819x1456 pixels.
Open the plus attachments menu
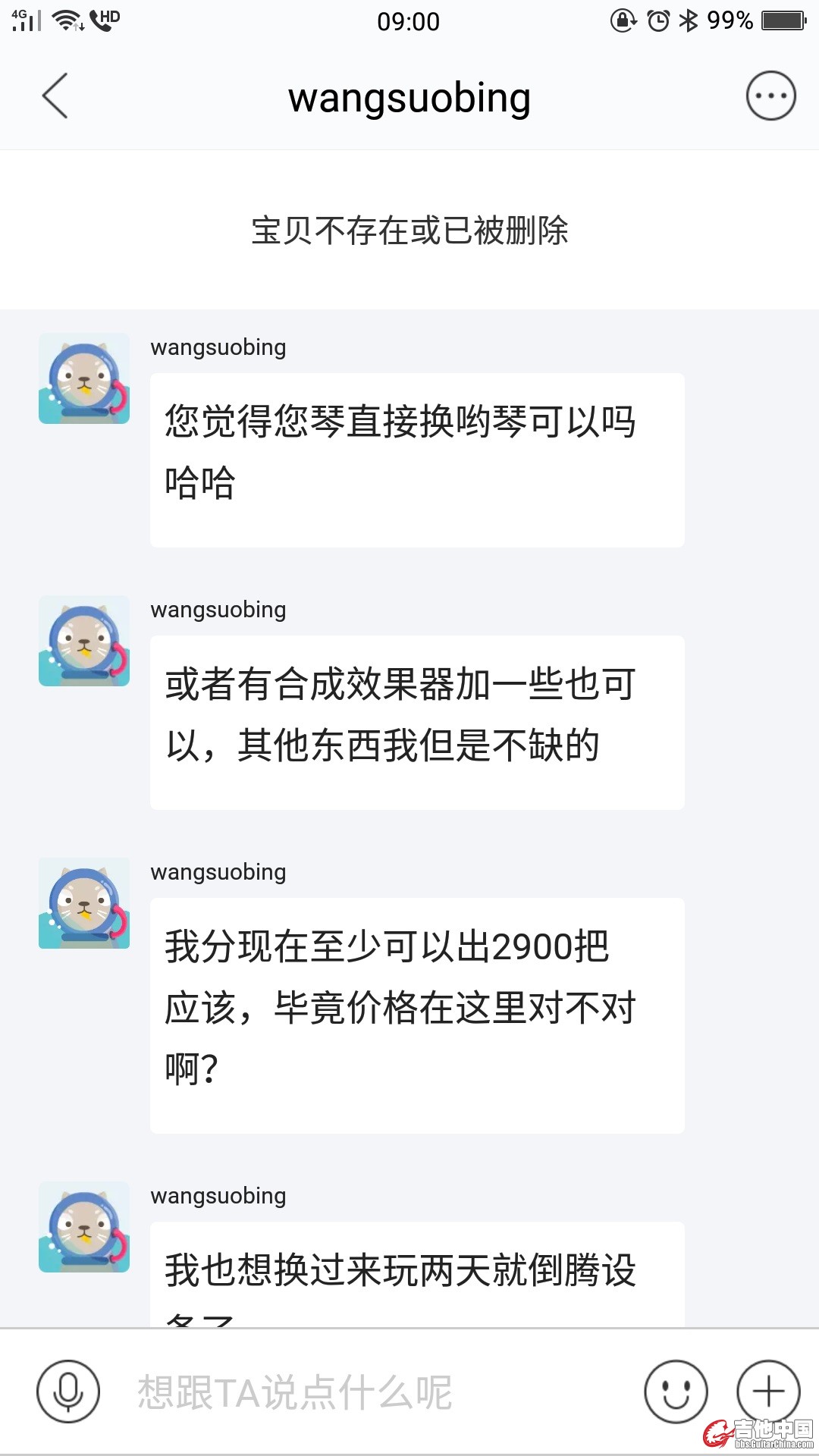[x=768, y=1392]
